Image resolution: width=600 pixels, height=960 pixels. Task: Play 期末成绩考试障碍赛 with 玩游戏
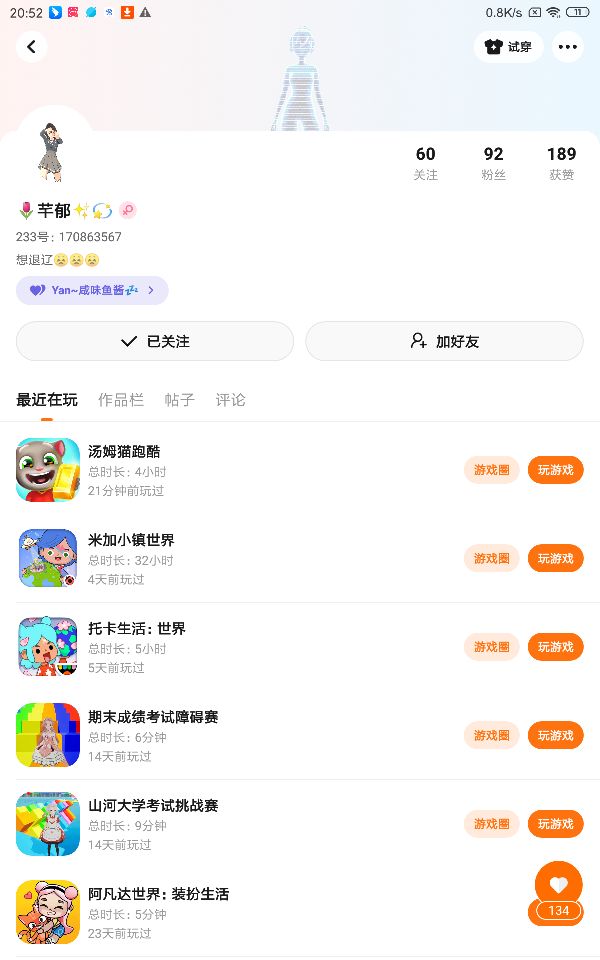[x=555, y=735]
